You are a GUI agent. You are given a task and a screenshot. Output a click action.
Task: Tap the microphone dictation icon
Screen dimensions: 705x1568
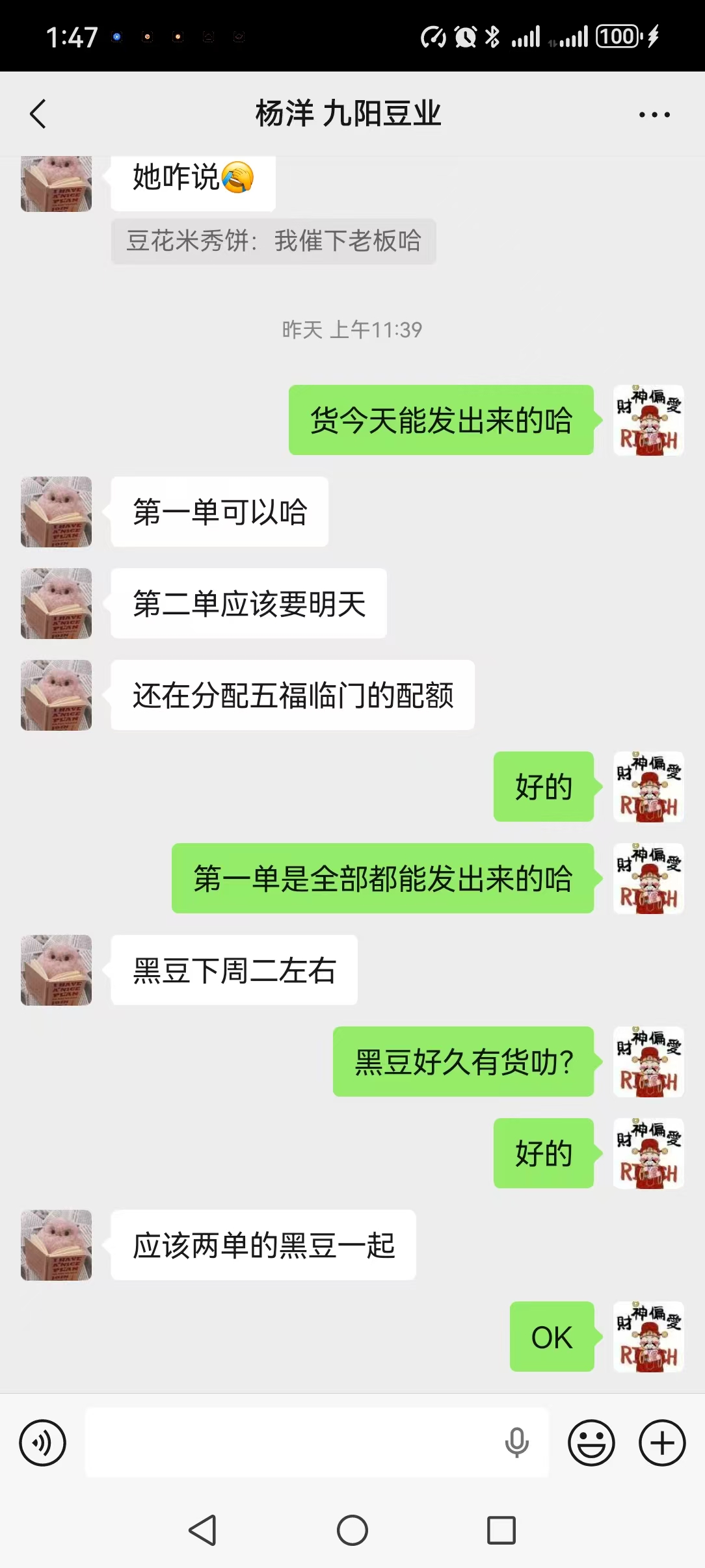[516, 1443]
